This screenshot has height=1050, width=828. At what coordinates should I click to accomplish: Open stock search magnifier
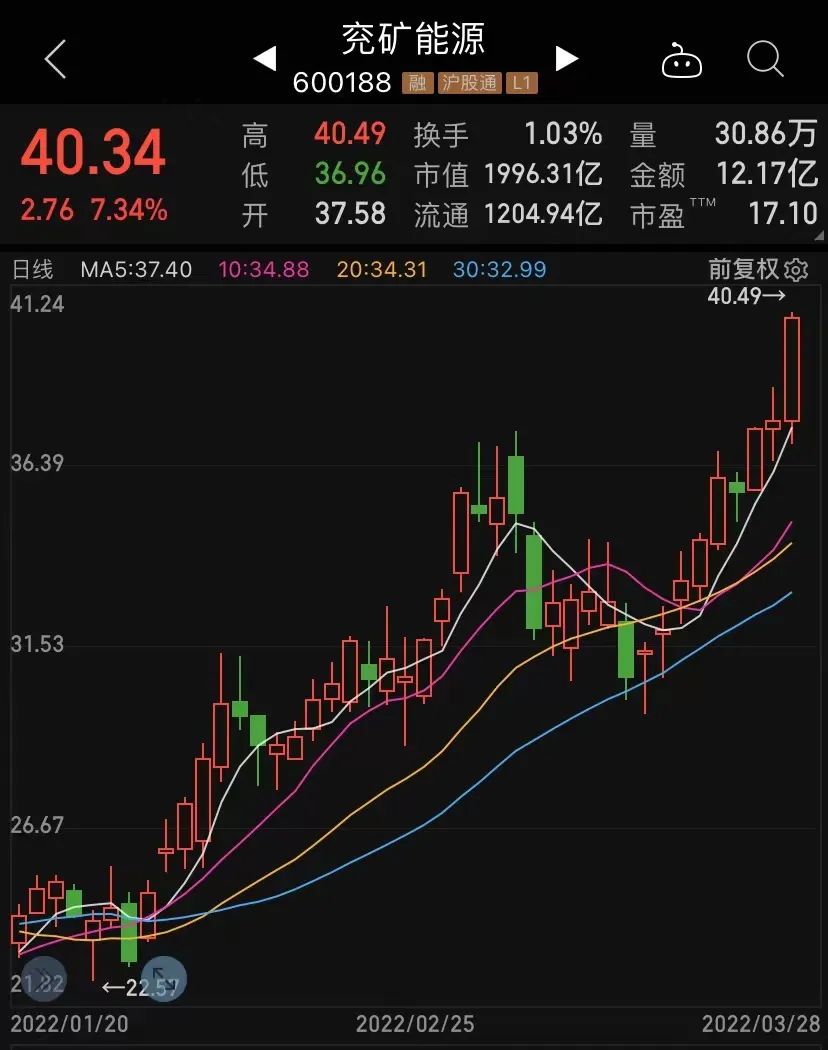[x=765, y=60]
